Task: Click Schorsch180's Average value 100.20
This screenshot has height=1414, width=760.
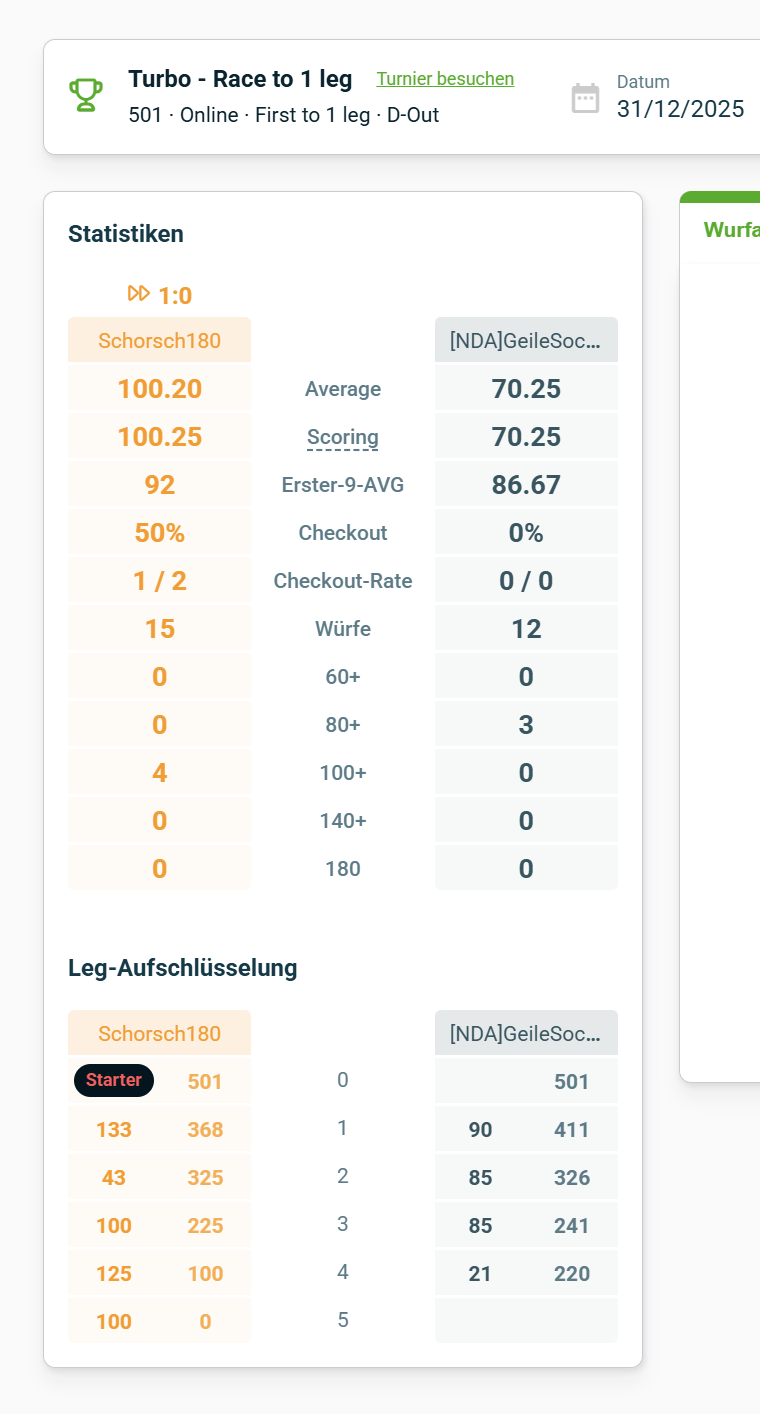Action: pos(159,388)
